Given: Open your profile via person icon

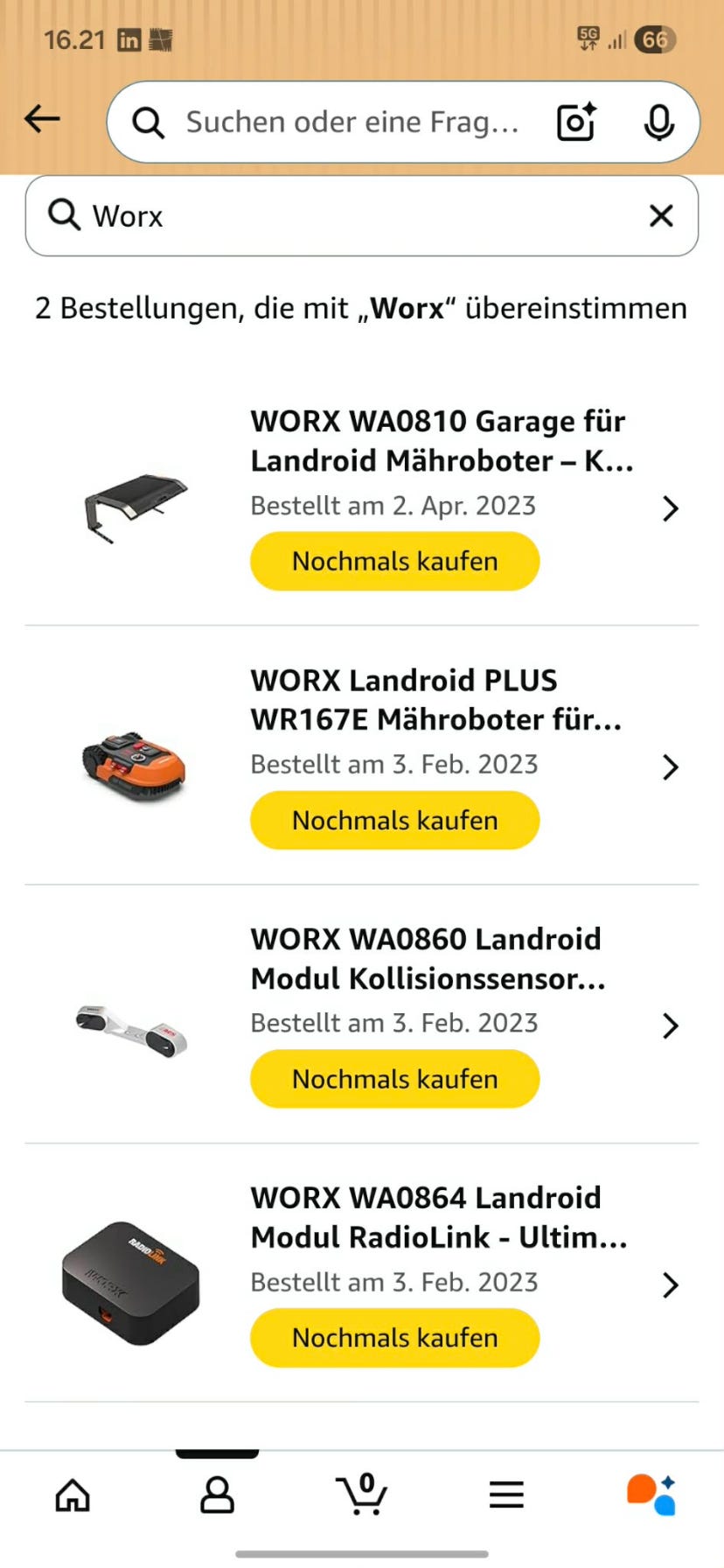Looking at the screenshot, I should pyautogui.click(x=217, y=1495).
